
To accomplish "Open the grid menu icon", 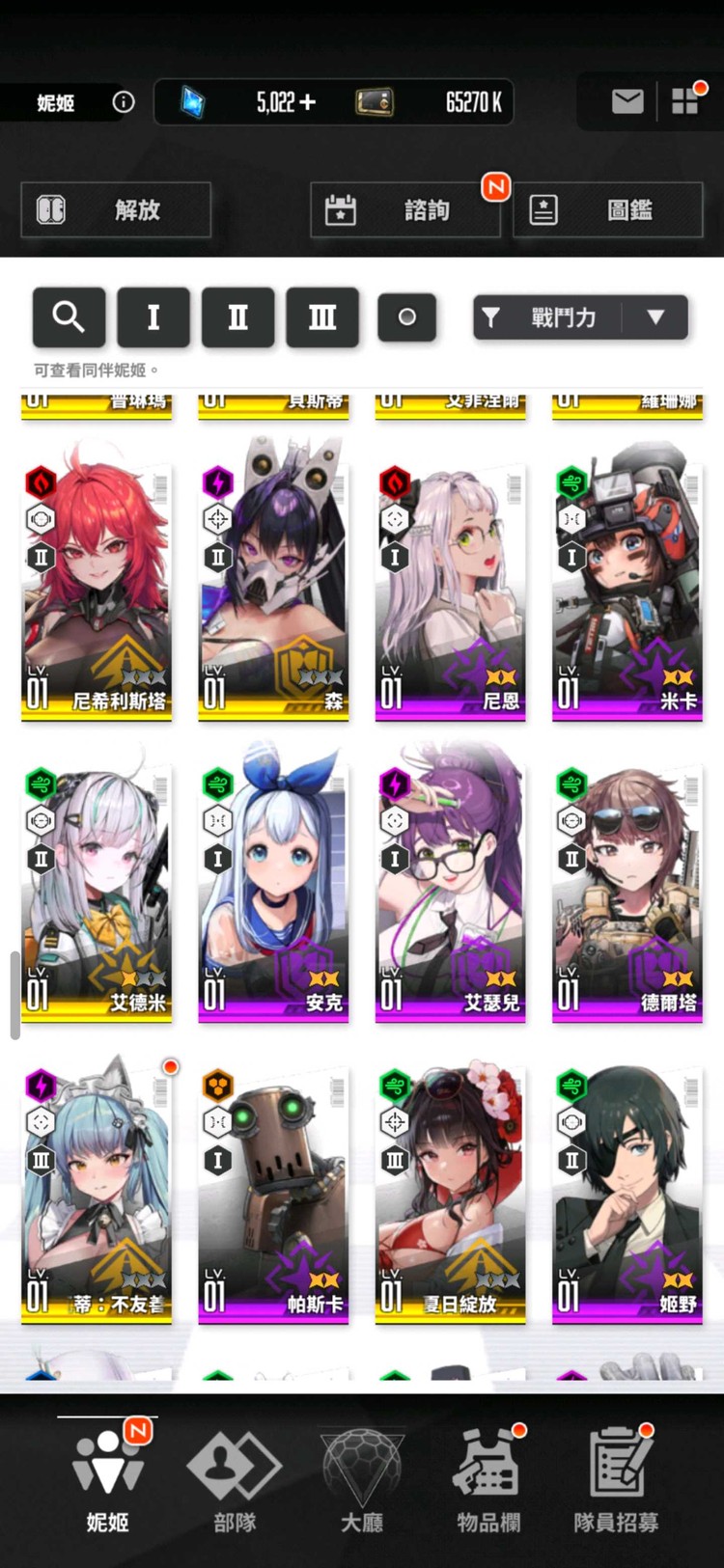I will coord(684,101).
